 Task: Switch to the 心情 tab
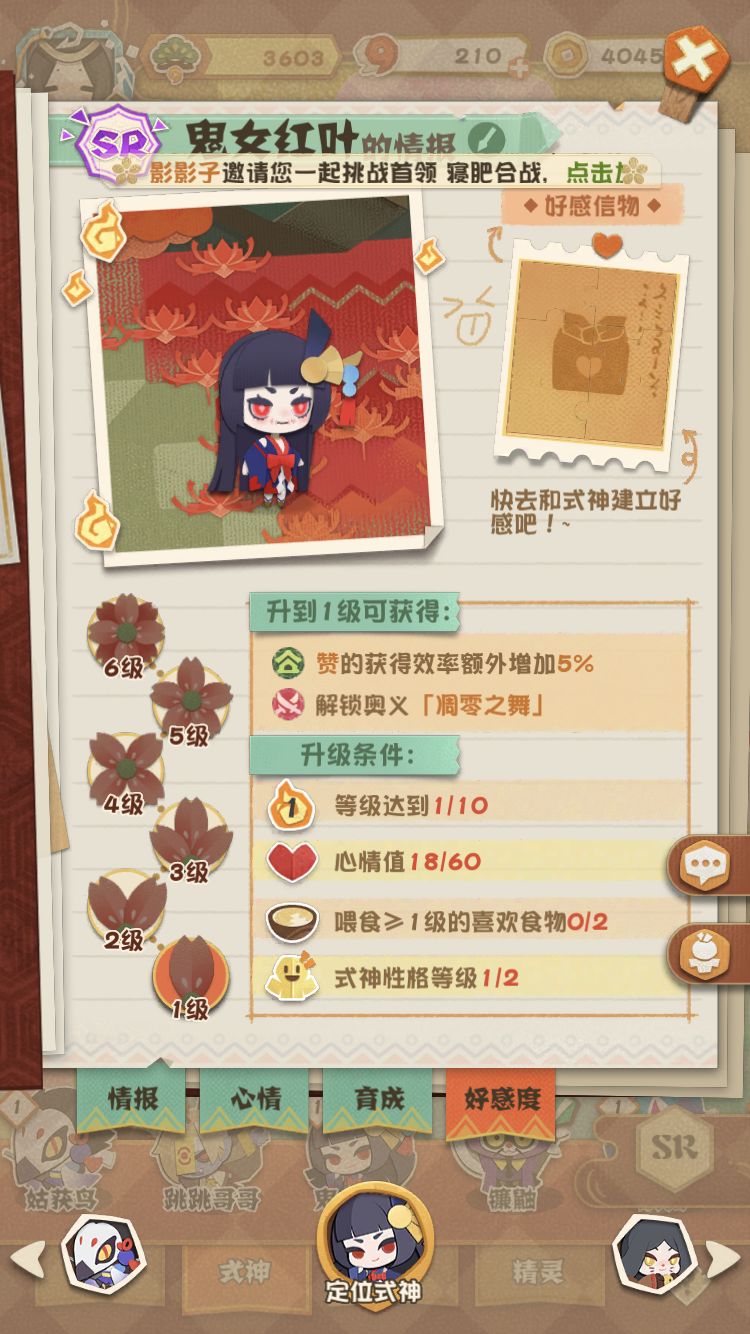pyautogui.click(x=256, y=1098)
